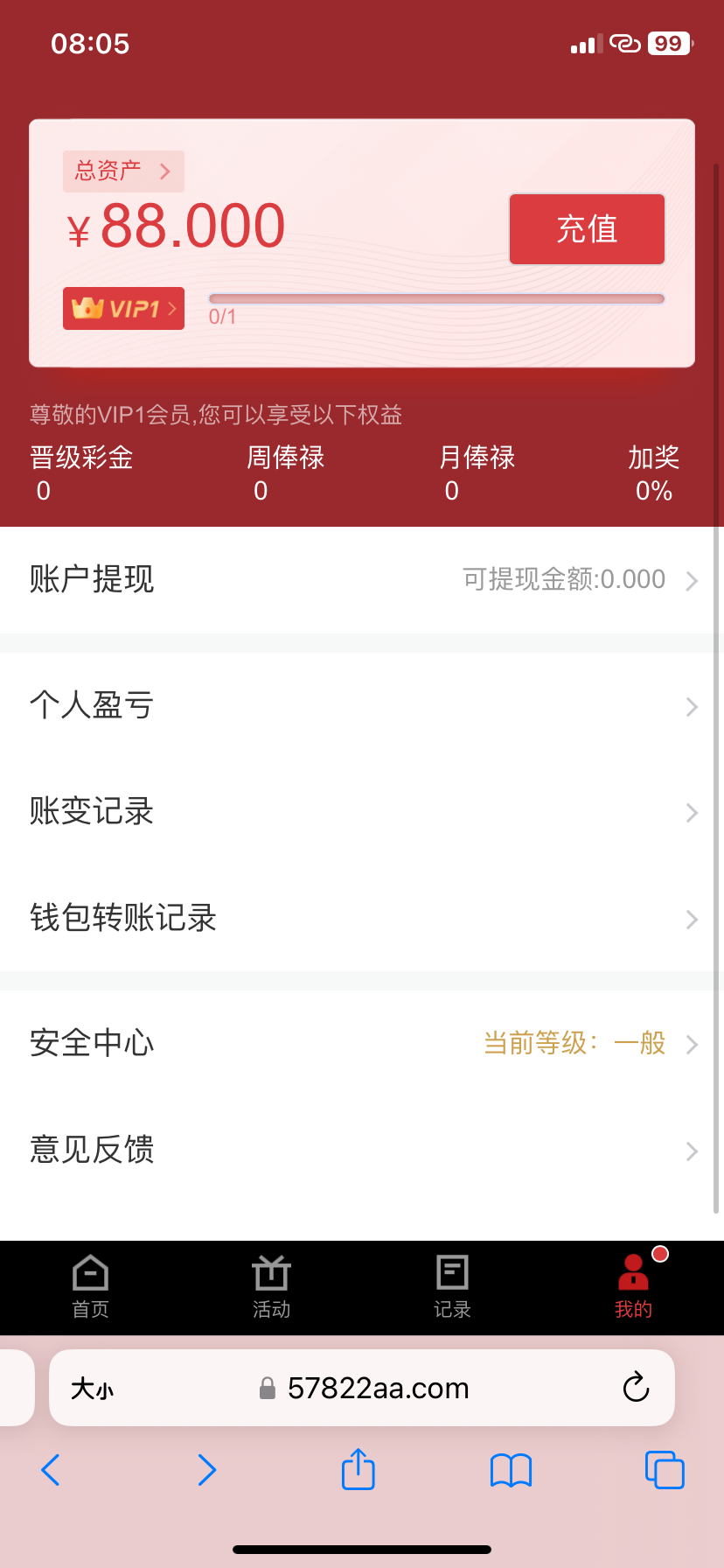The image size is (724, 1568).
Task: Expand 总资产 total assets details
Action: 123,171
